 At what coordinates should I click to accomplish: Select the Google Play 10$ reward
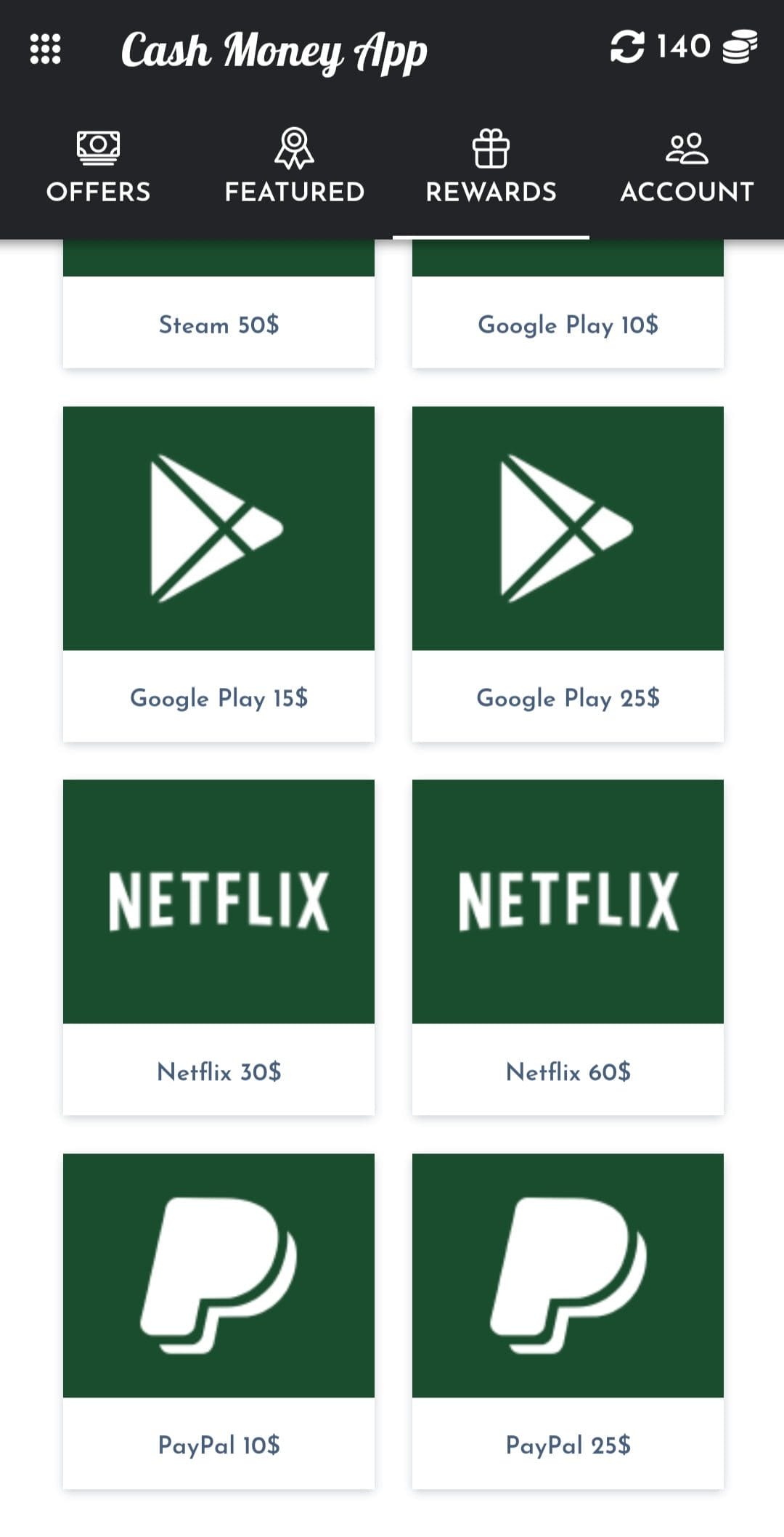point(568,323)
